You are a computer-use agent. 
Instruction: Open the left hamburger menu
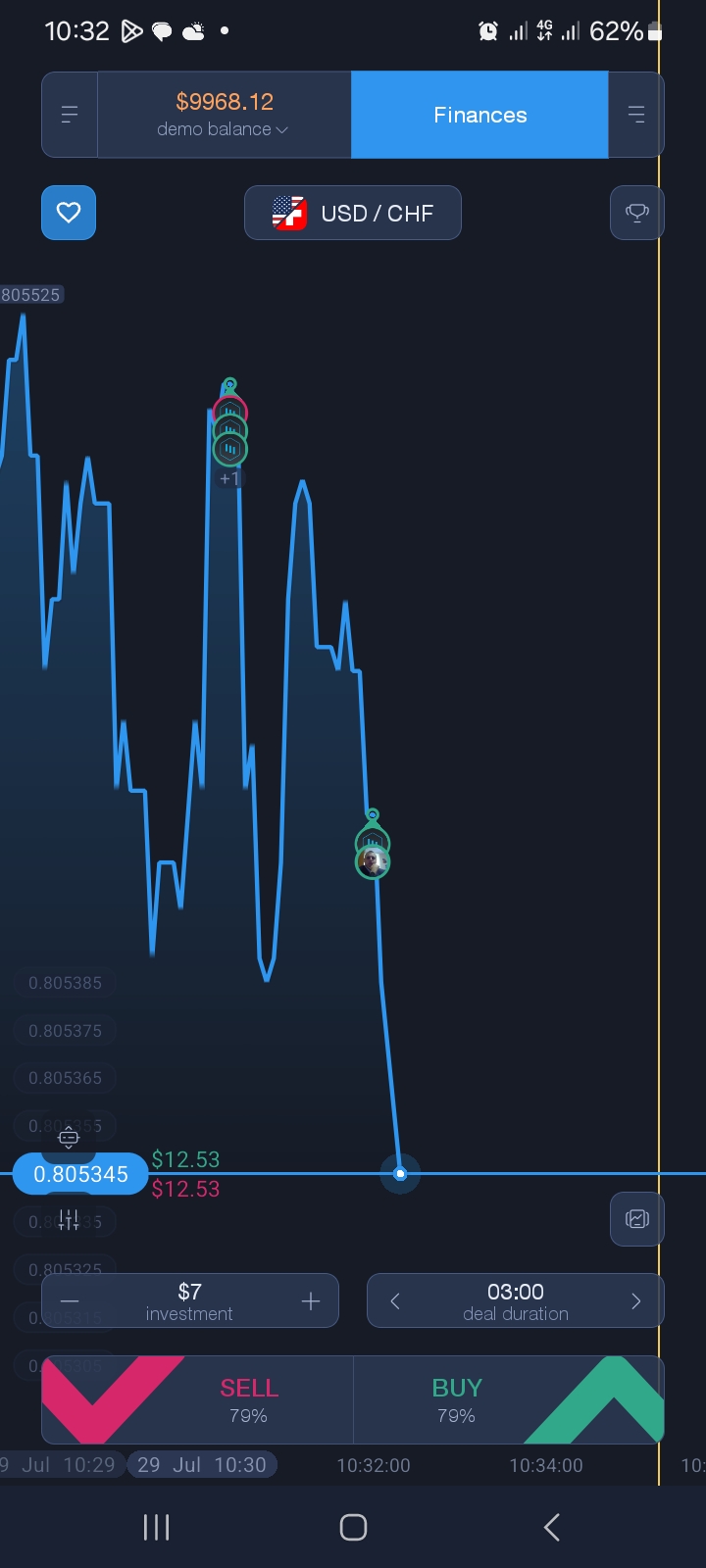[70, 115]
